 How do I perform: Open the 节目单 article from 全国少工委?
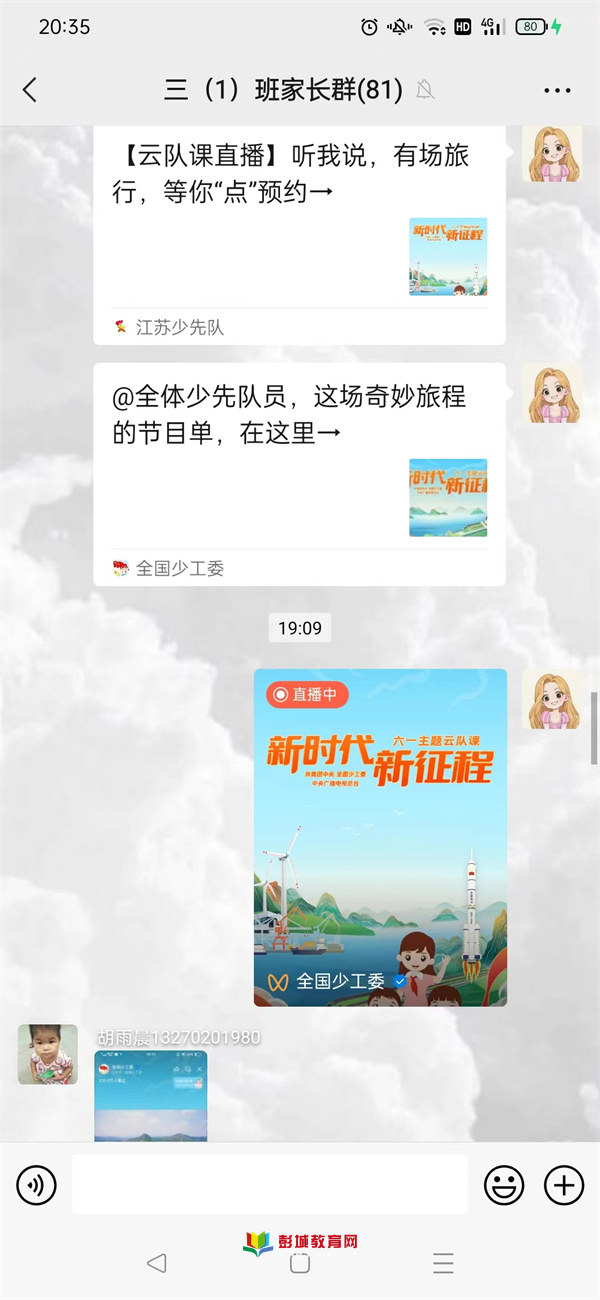pyautogui.click(x=299, y=472)
